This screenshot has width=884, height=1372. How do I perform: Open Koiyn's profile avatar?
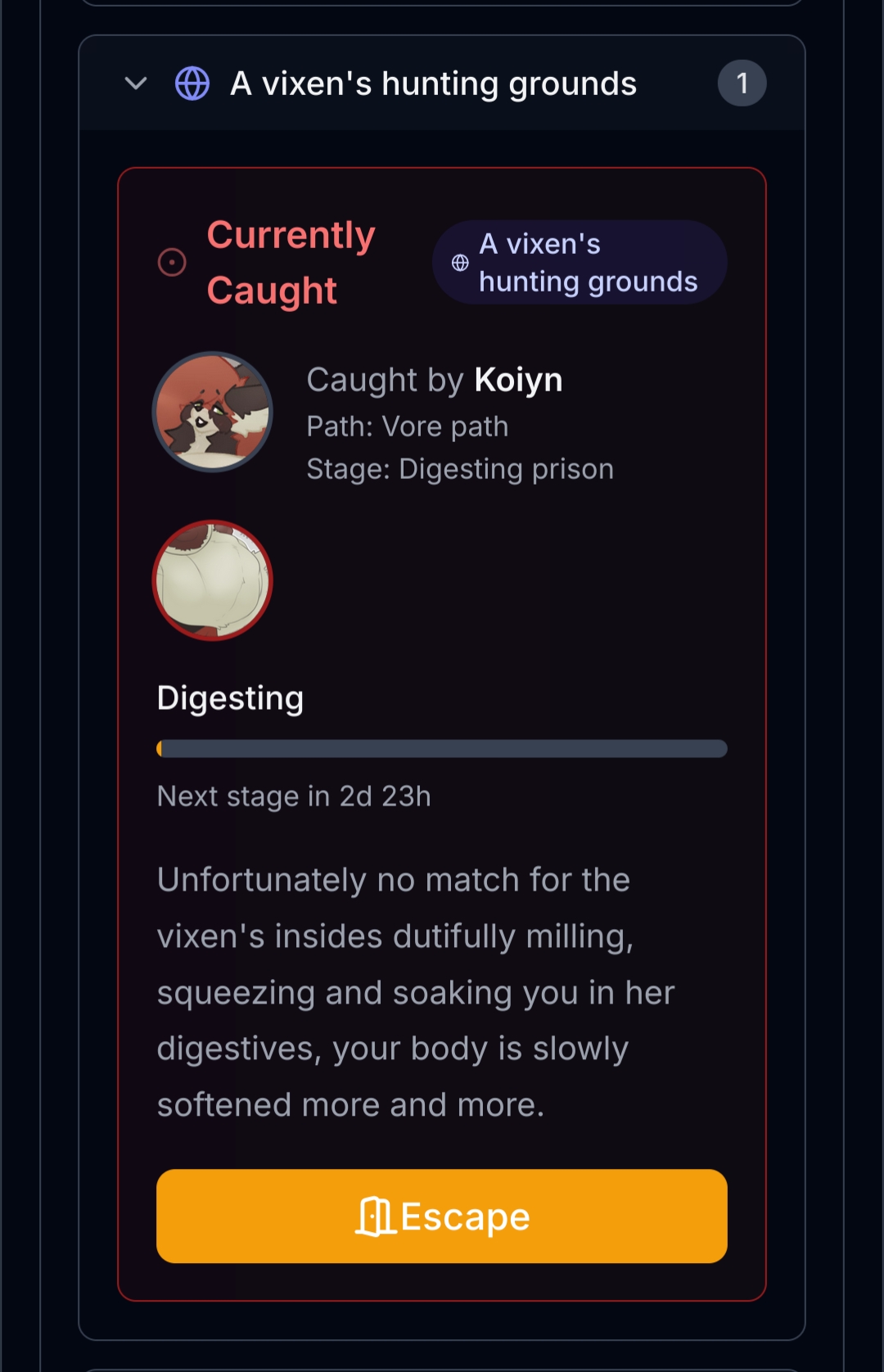pyautogui.click(x=213, y=412)
